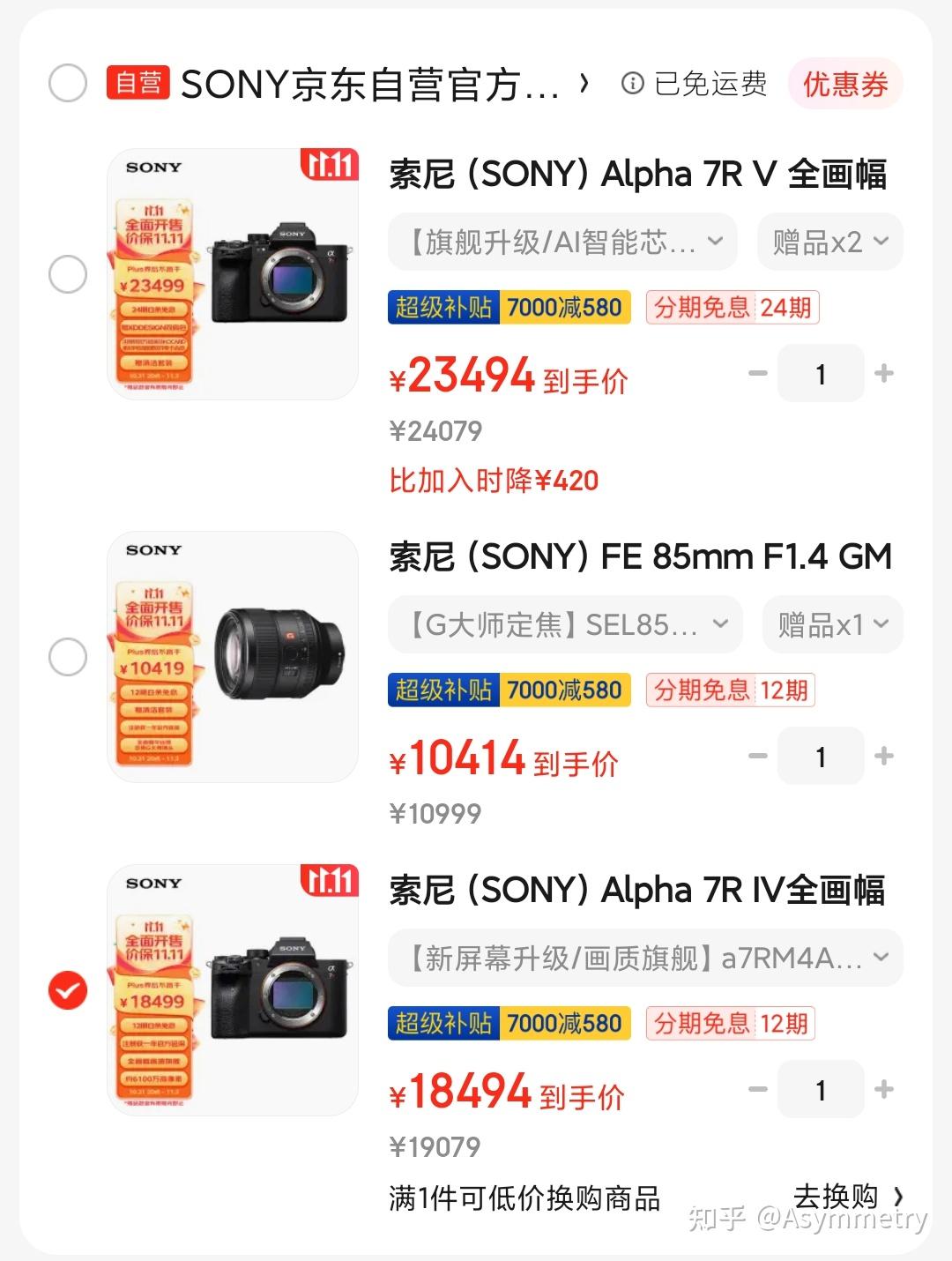Click the 分期免息 24期 tag on Alpha 7R V
Screen dimensions: 952x1261
pyautogui.click(x=731, y=308)
